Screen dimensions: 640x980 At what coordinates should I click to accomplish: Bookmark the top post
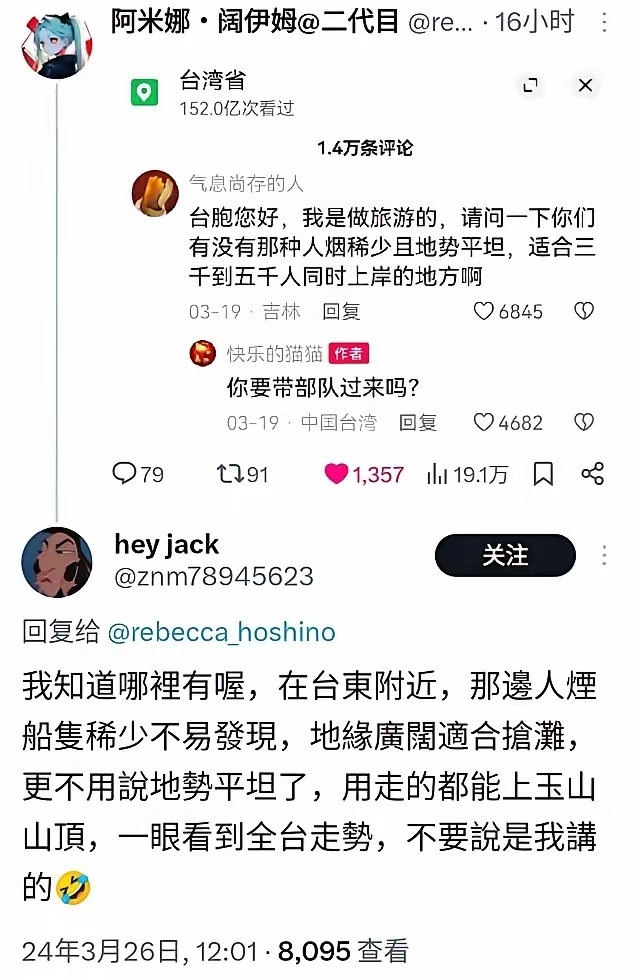click(x=543, y=474)
